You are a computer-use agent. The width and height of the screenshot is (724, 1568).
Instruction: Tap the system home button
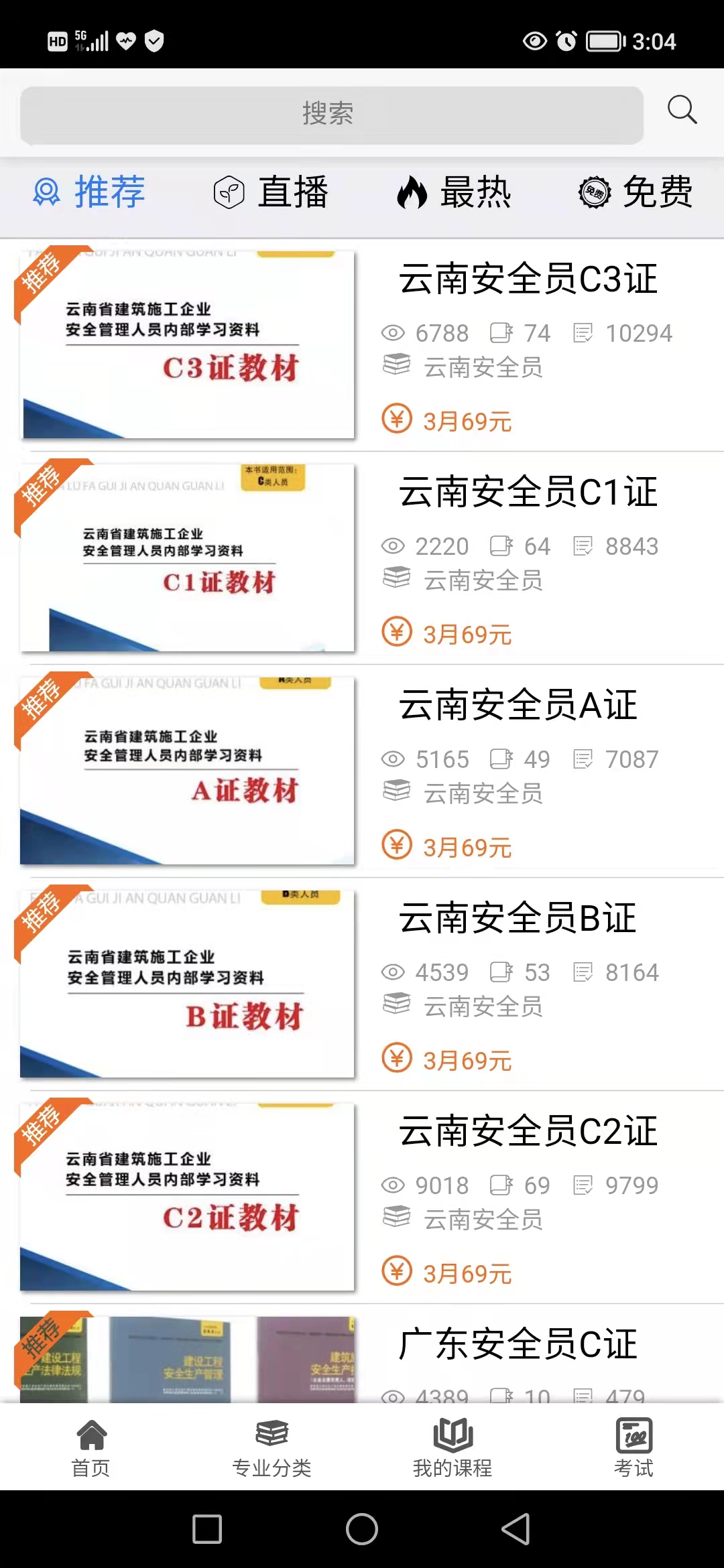point(362,1529)
